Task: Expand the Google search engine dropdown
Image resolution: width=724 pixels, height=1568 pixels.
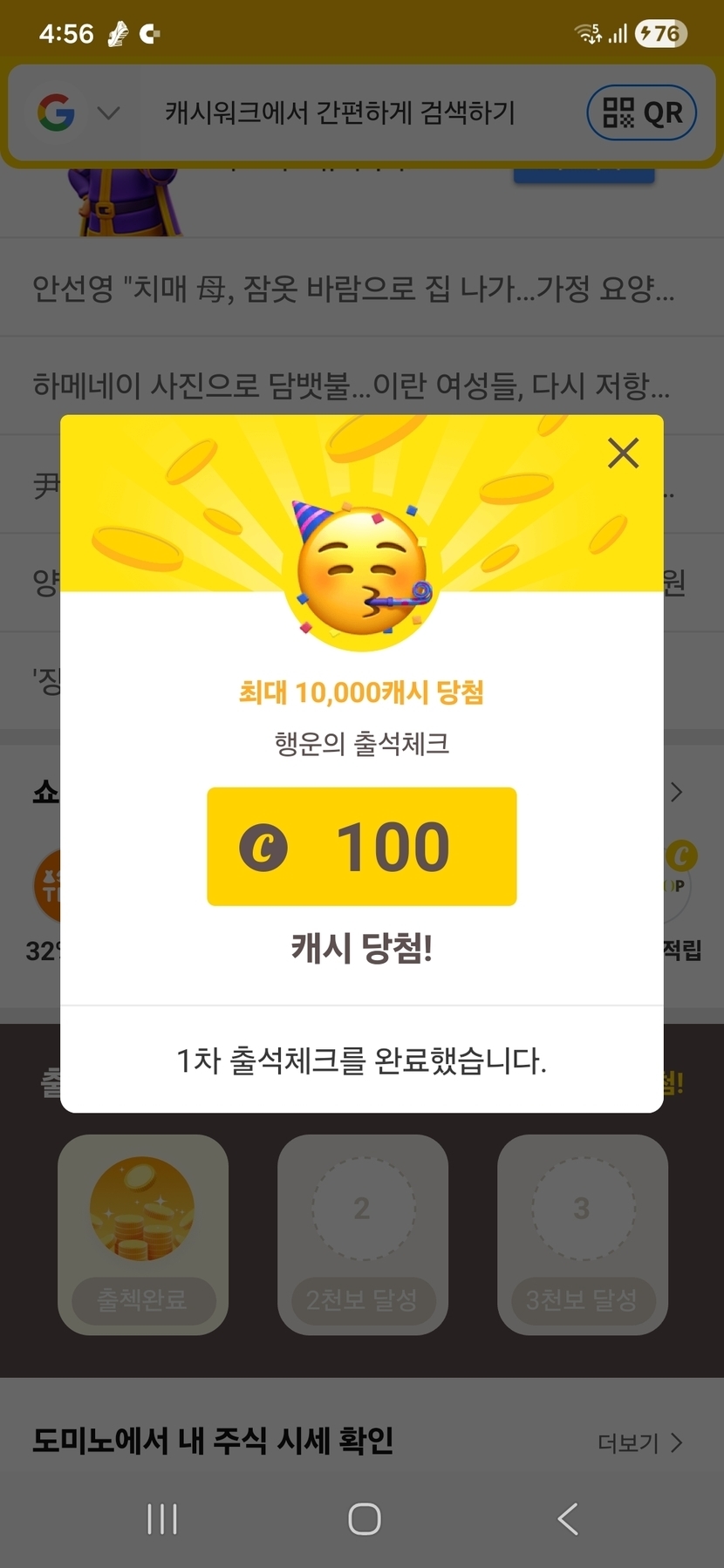Action: point(108,113)
